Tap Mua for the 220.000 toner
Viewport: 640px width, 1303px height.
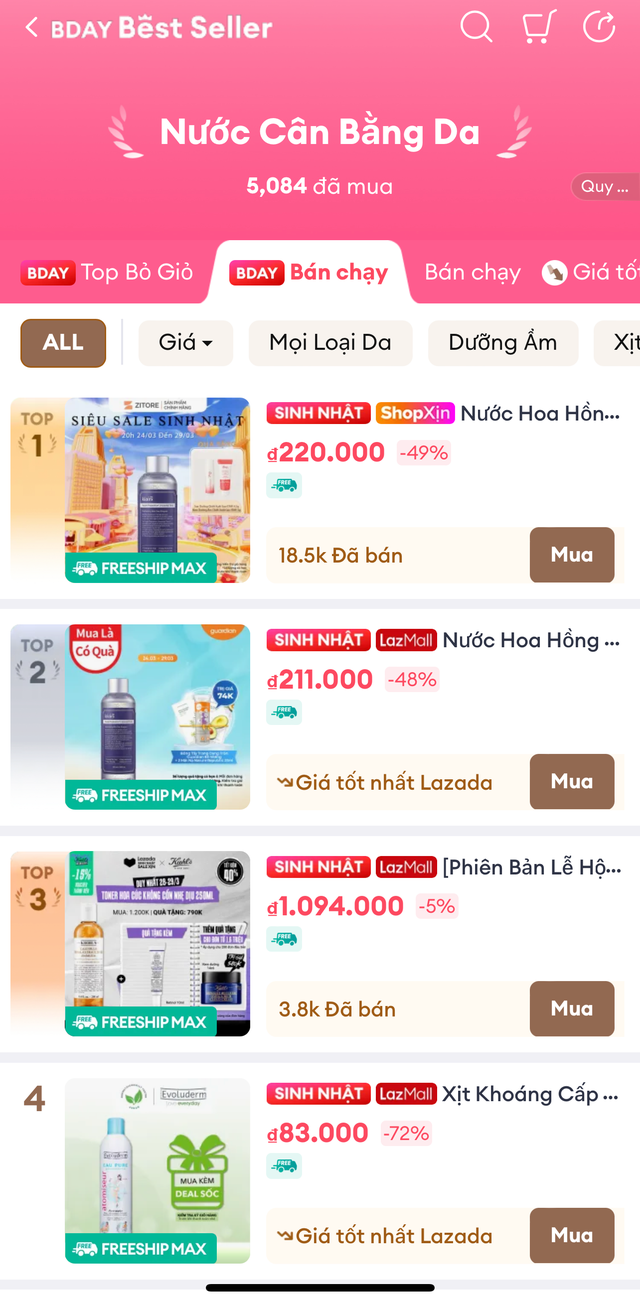pyautogui.click(x=572, y=555)
